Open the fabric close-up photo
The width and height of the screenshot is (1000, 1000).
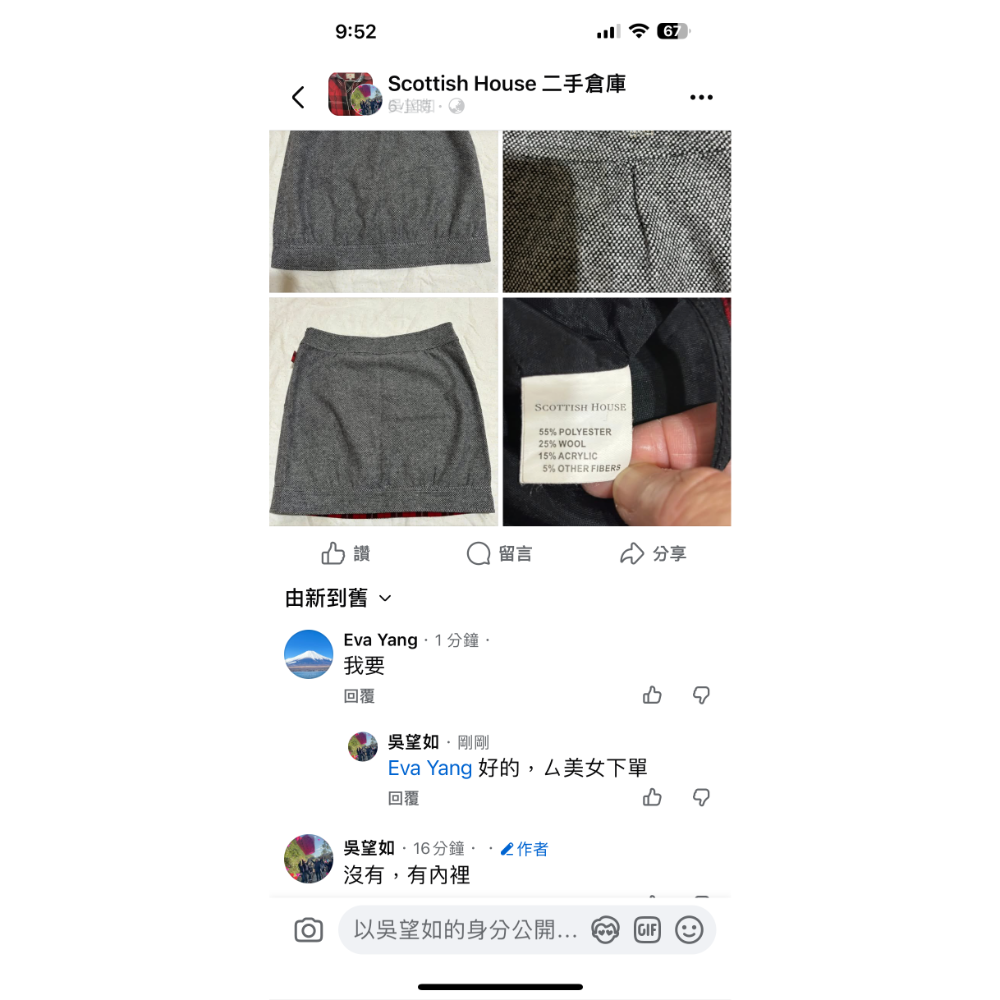[x=616, y=211]
